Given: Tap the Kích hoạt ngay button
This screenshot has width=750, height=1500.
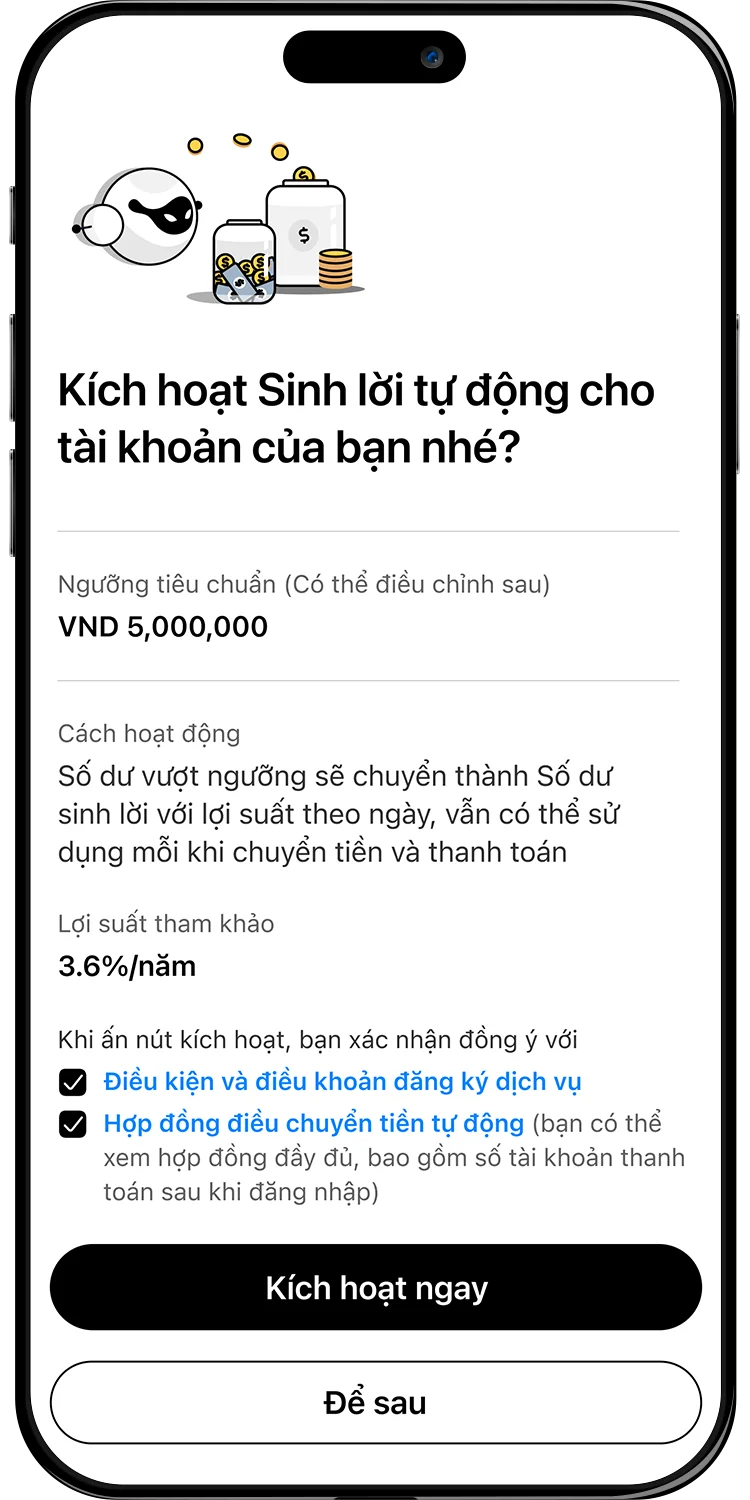Looking at the screenshot, I should 376,1287.
